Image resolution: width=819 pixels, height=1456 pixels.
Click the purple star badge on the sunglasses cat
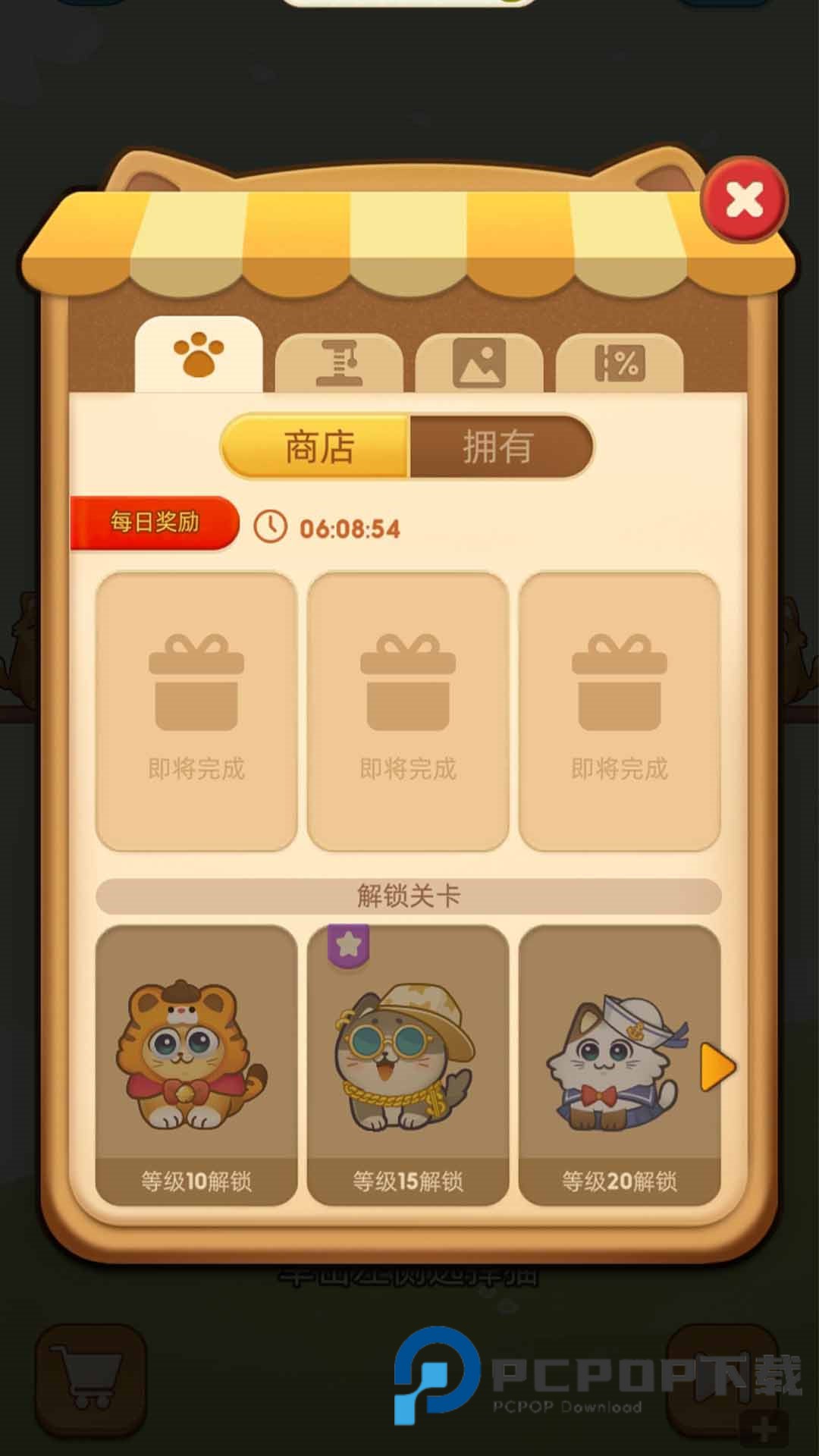coord(347,944)
